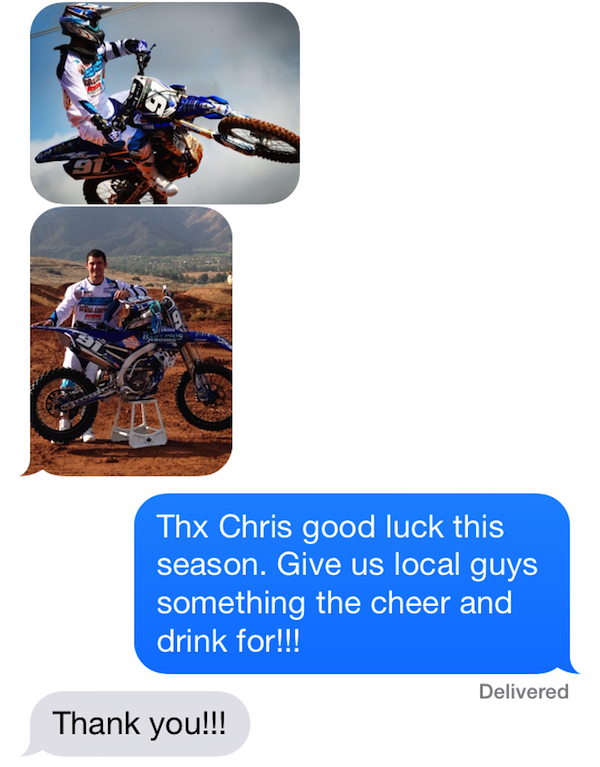Image resolution: width=600 pixels, height=767 pixels.
Task: Open the photo of the rider jumping mid-air
Action: 165,103
